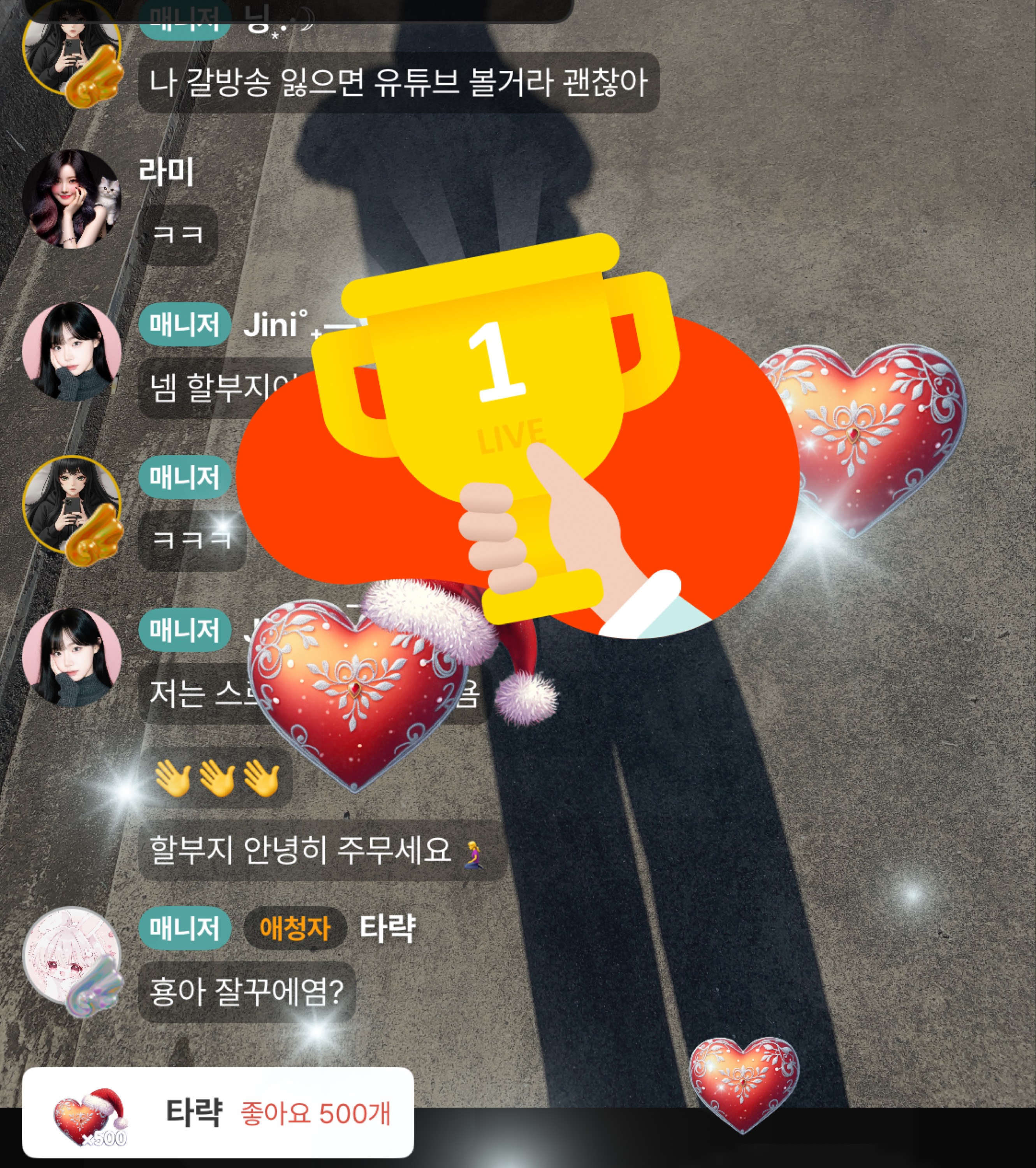
Task: Open 타략's 좋아요 500개 gift banner
Action: 218,1113
